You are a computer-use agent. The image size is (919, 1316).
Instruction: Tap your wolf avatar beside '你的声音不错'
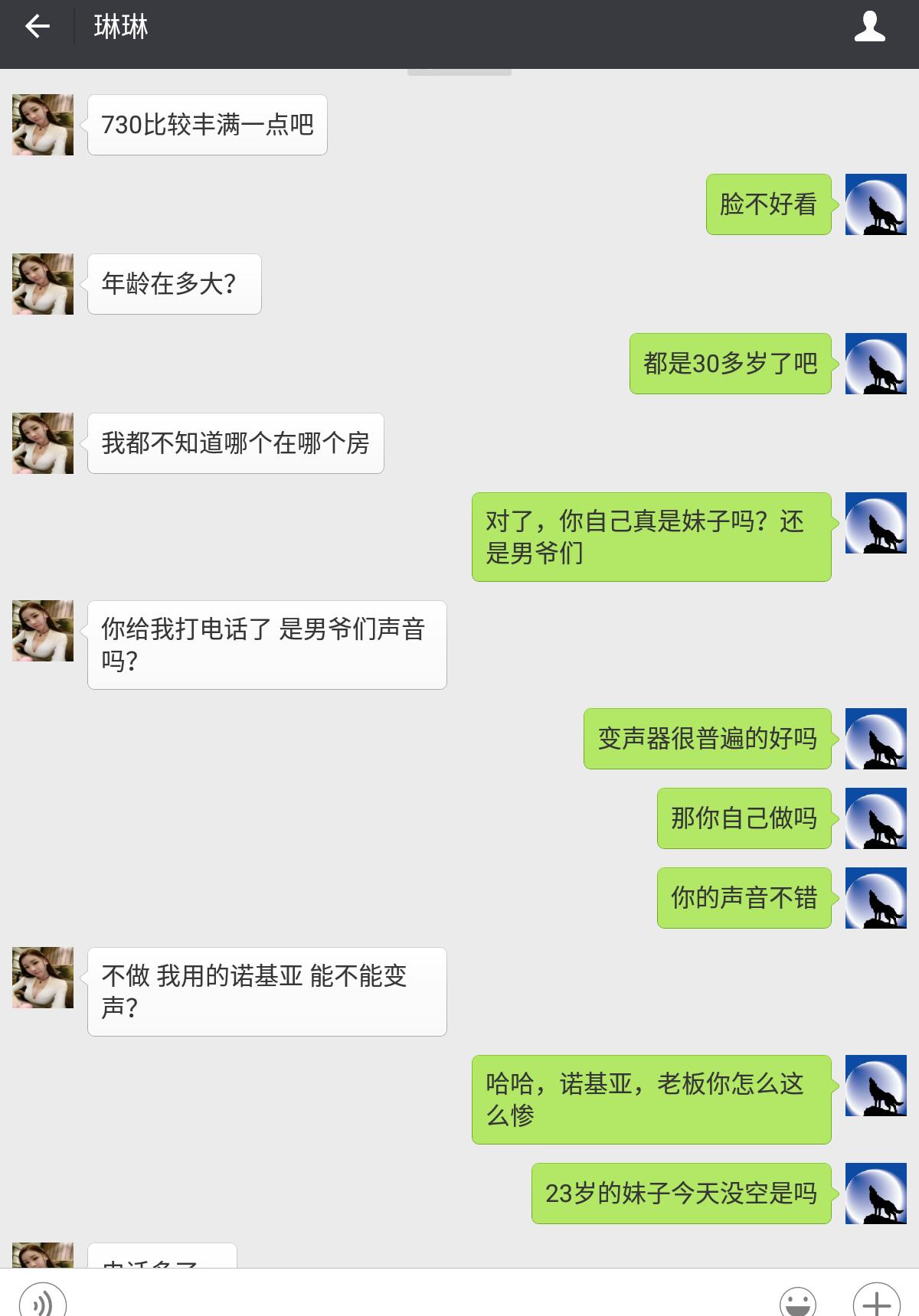pos(875,897)
